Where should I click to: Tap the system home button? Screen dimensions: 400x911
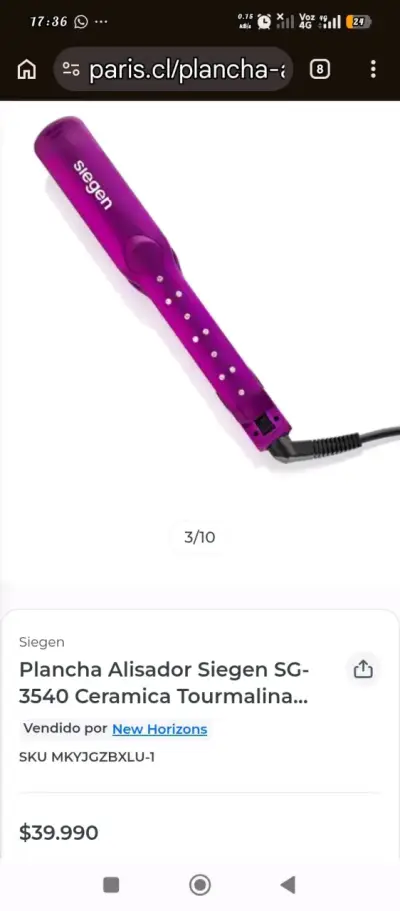coord(200,885)
